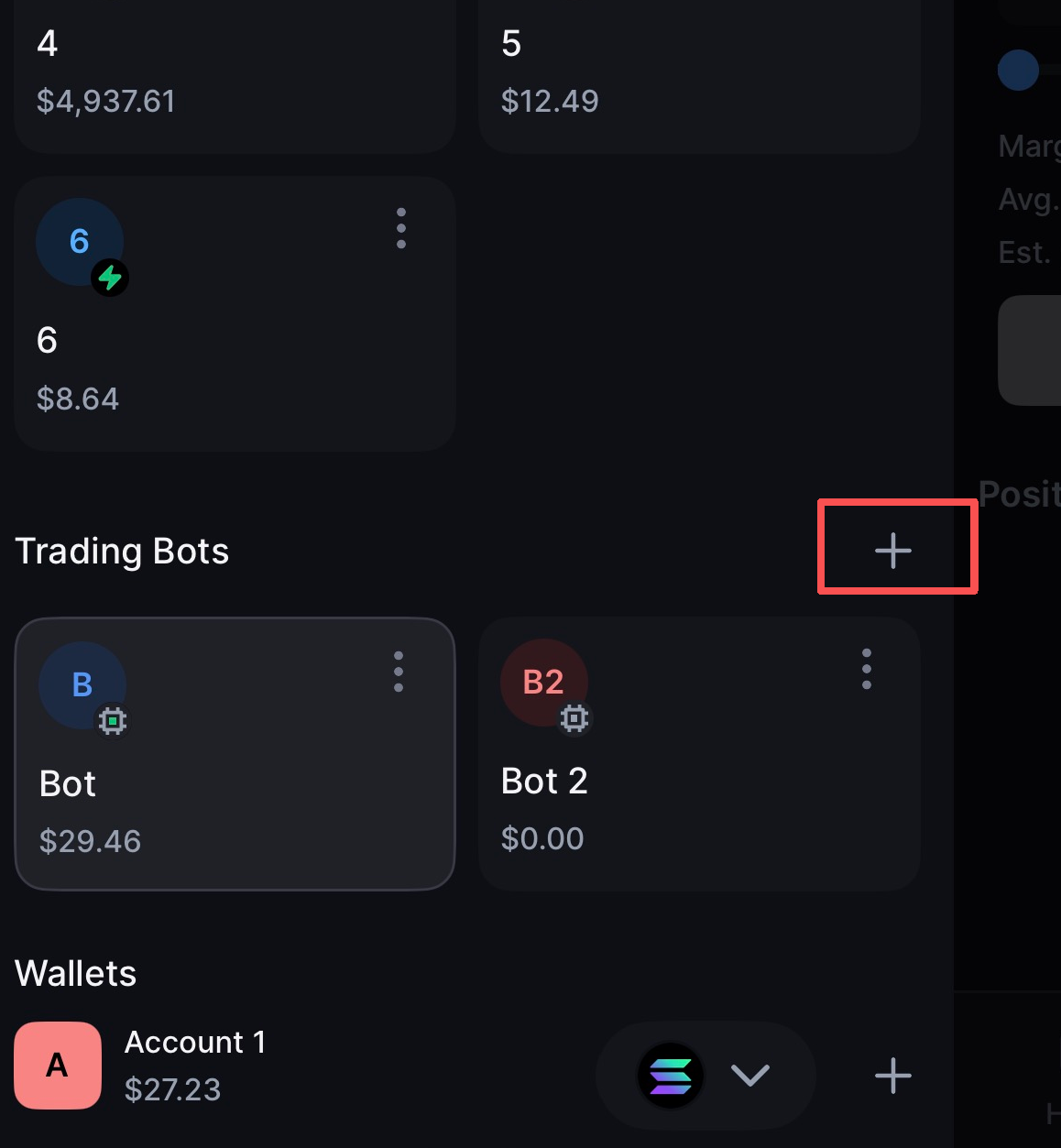This screenshot has height=1148, width=1061.
Task: Add a new trading bot
Action: pos(892,551)
